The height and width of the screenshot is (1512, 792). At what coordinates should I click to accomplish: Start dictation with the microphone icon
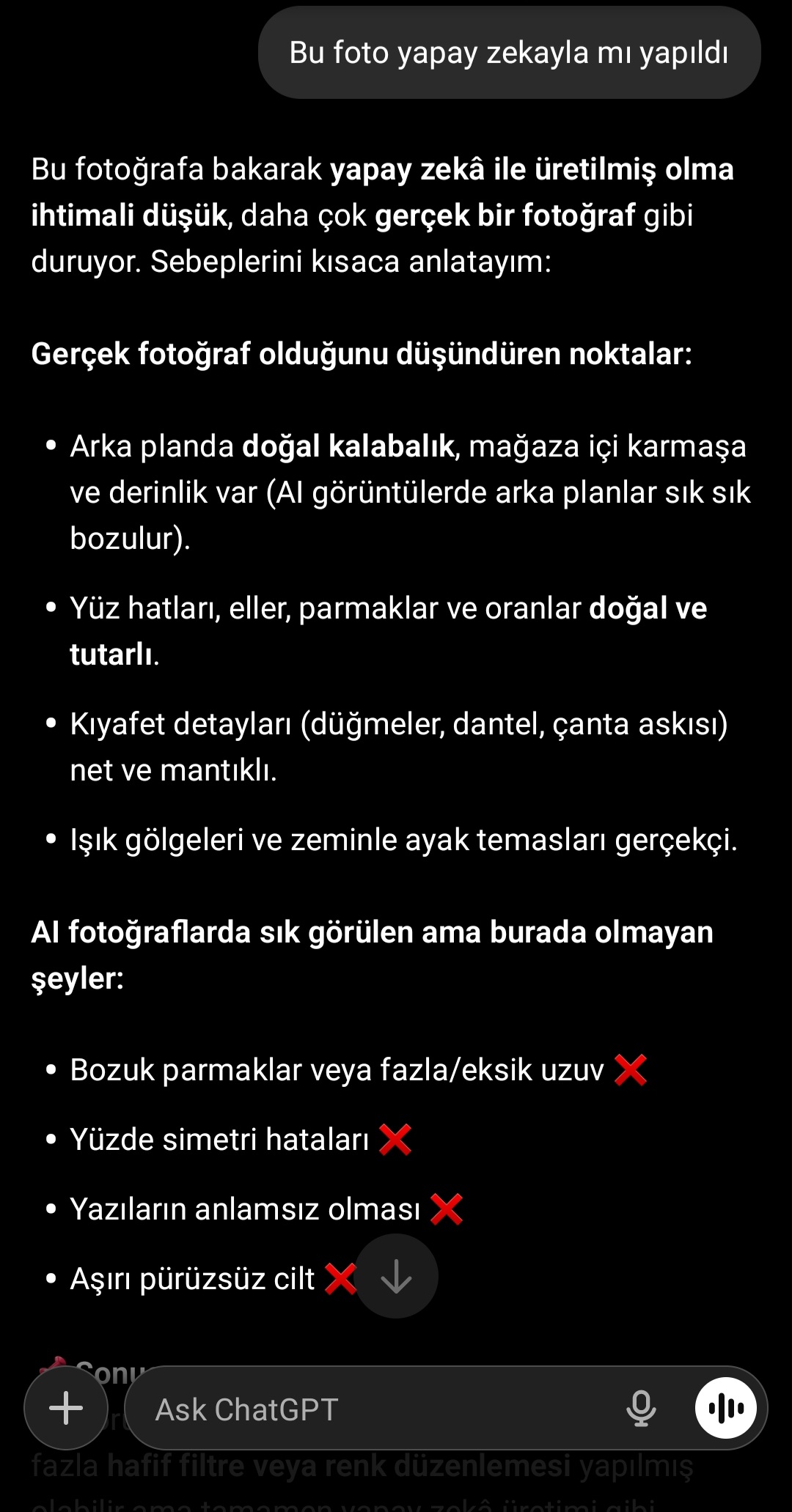click(x=641, y=1408)
